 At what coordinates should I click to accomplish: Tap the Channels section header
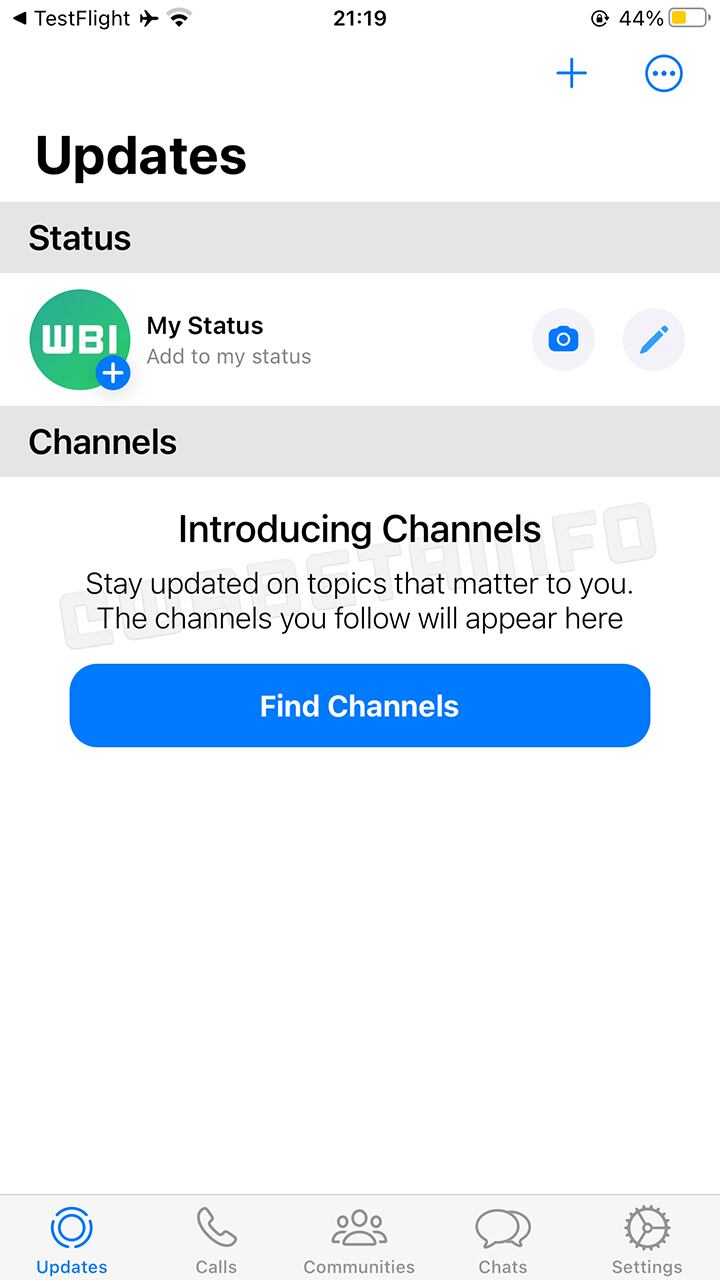point(102,441)
